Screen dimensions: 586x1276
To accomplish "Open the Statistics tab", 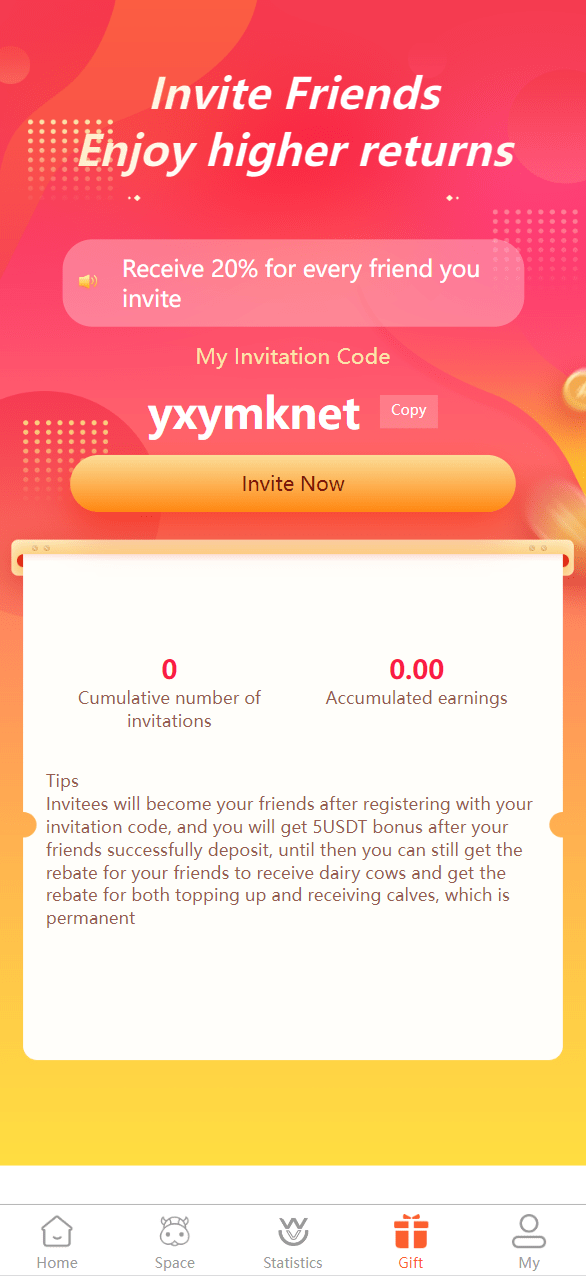I will (x=293, y=1241).
